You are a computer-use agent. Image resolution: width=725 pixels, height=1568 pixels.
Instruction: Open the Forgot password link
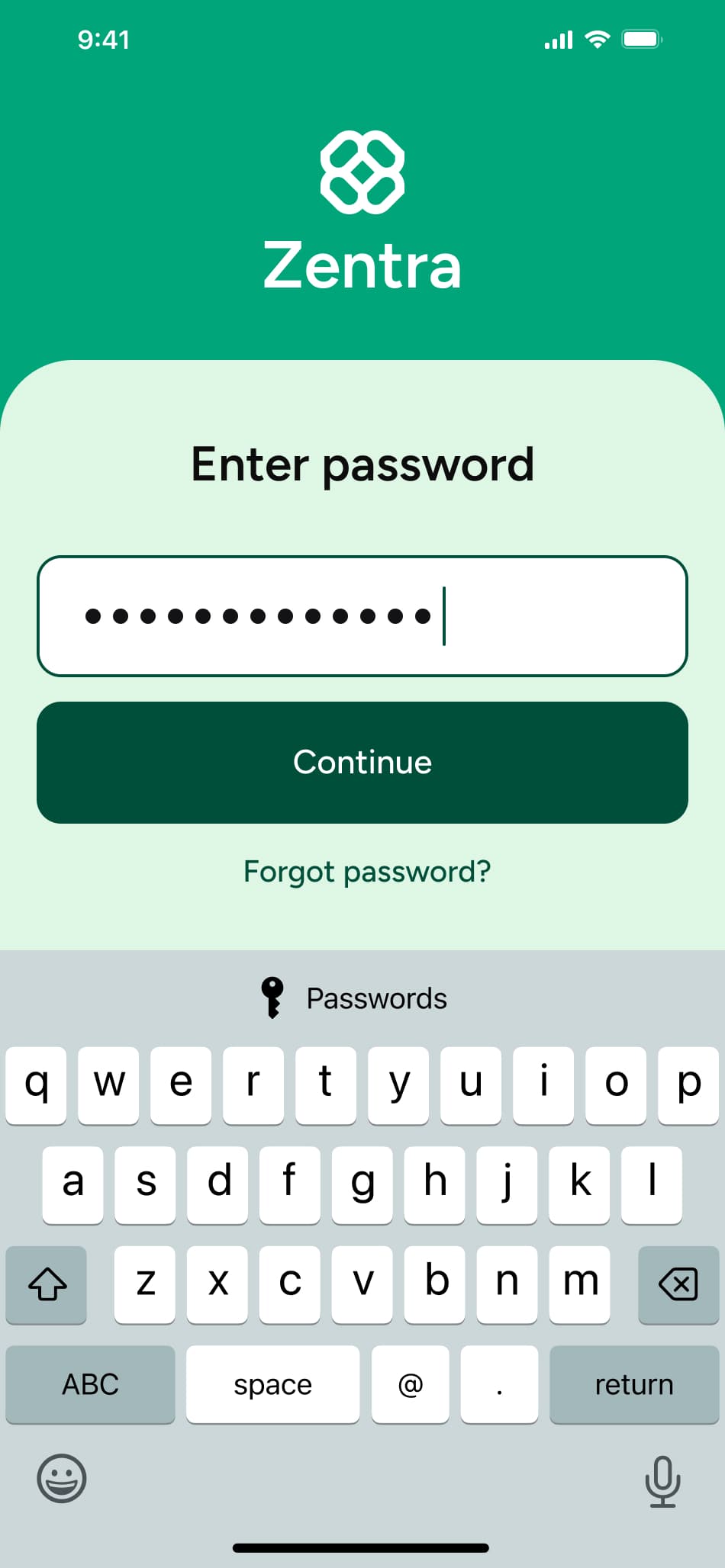coord(367,871)
